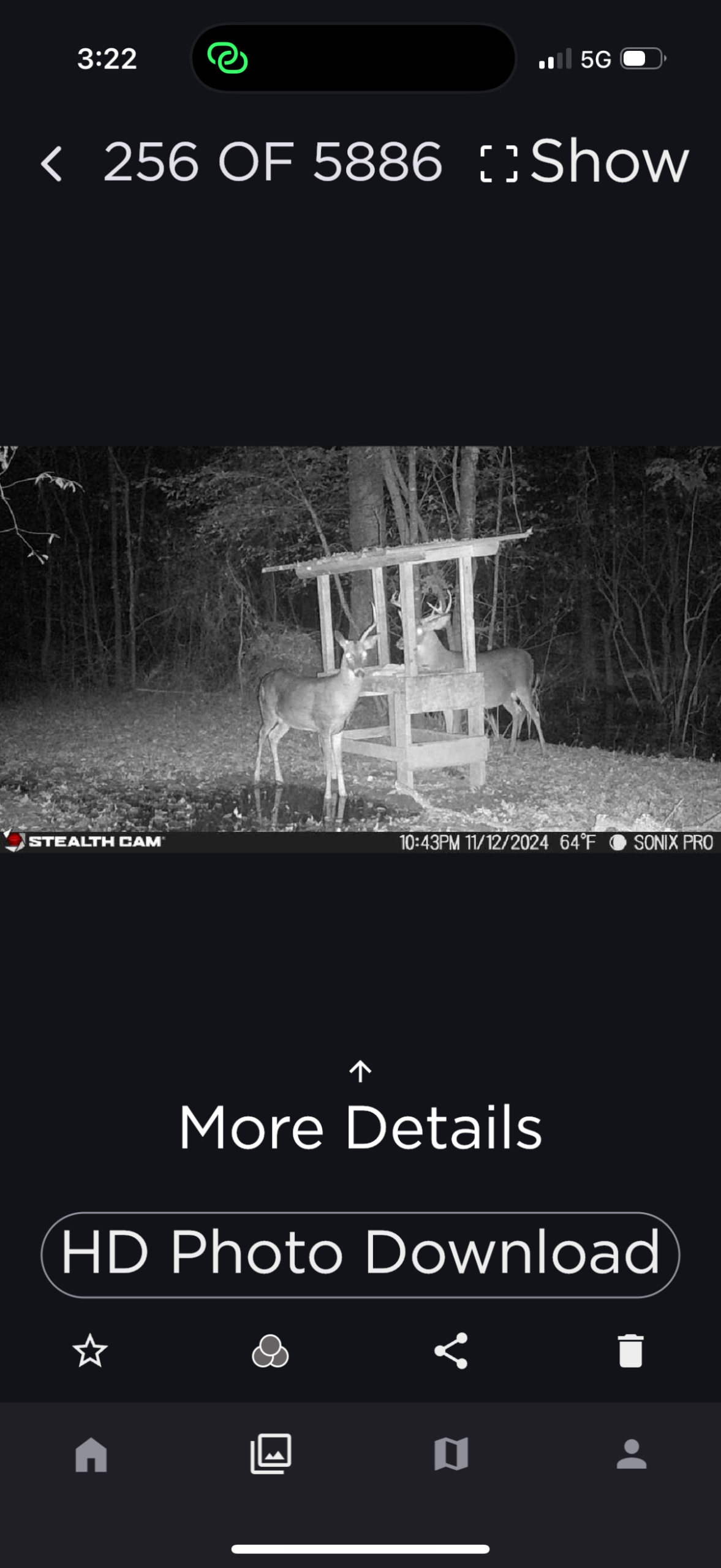Tap Show to view photo fullscreen
721x1568 pixels.
pos(585,162)
